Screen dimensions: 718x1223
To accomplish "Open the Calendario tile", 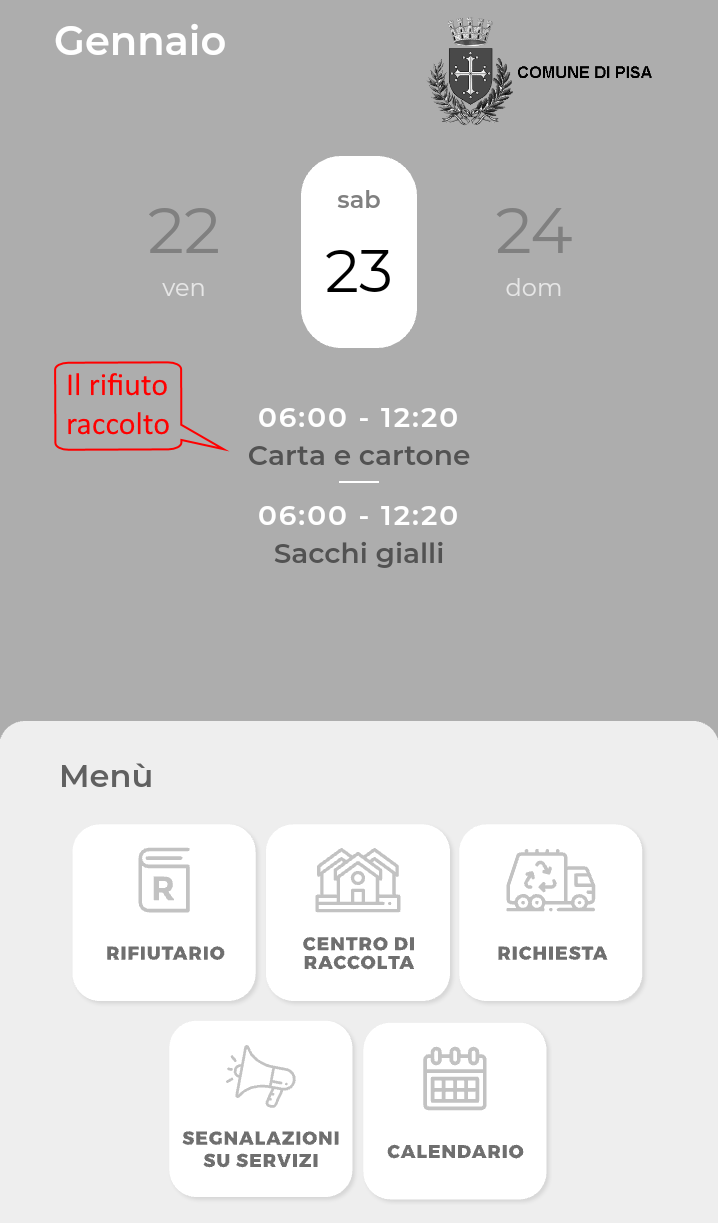I will 455,1110.
